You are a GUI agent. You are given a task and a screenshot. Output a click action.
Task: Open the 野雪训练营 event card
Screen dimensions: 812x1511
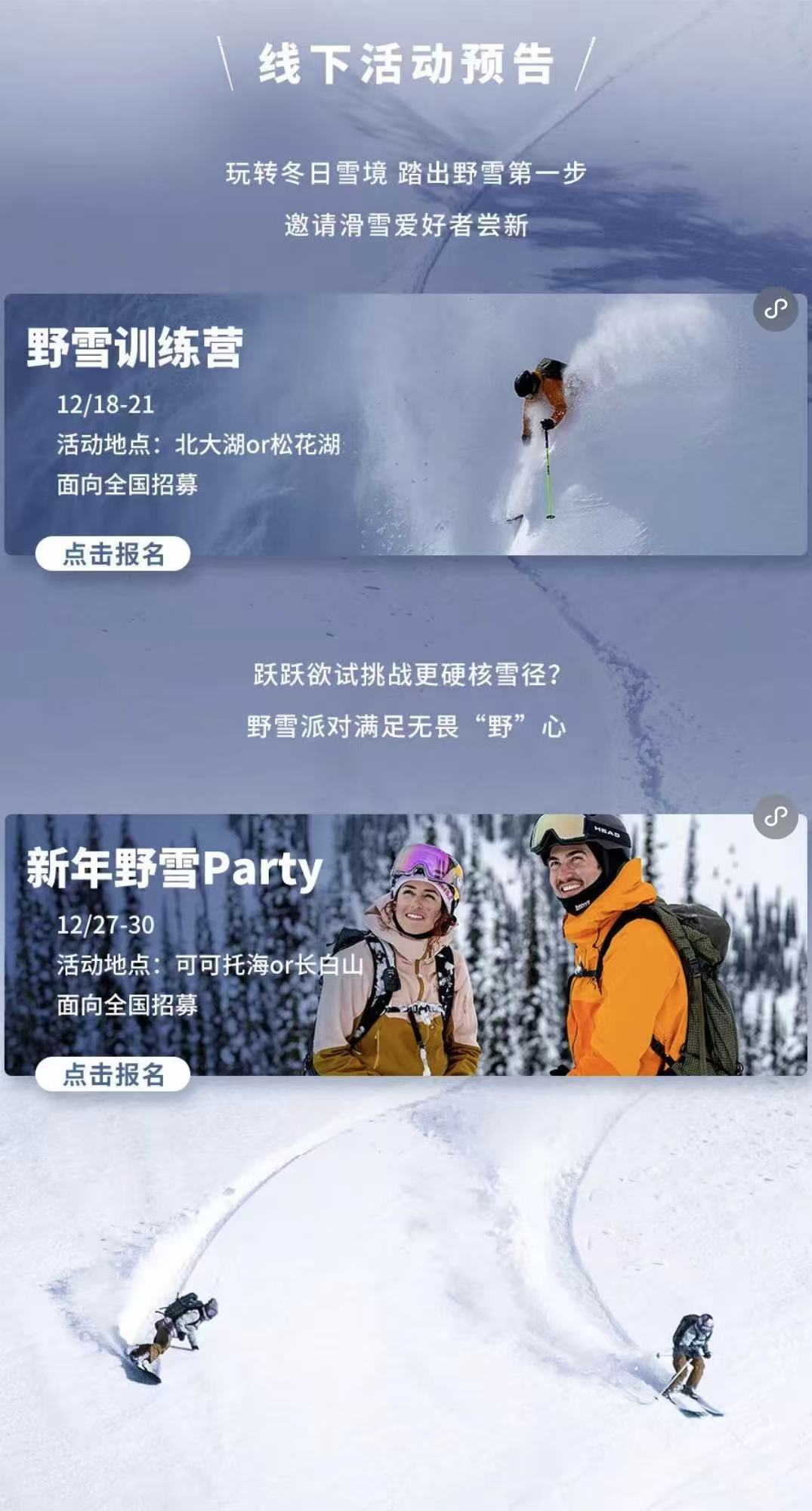tap(406, 424)
